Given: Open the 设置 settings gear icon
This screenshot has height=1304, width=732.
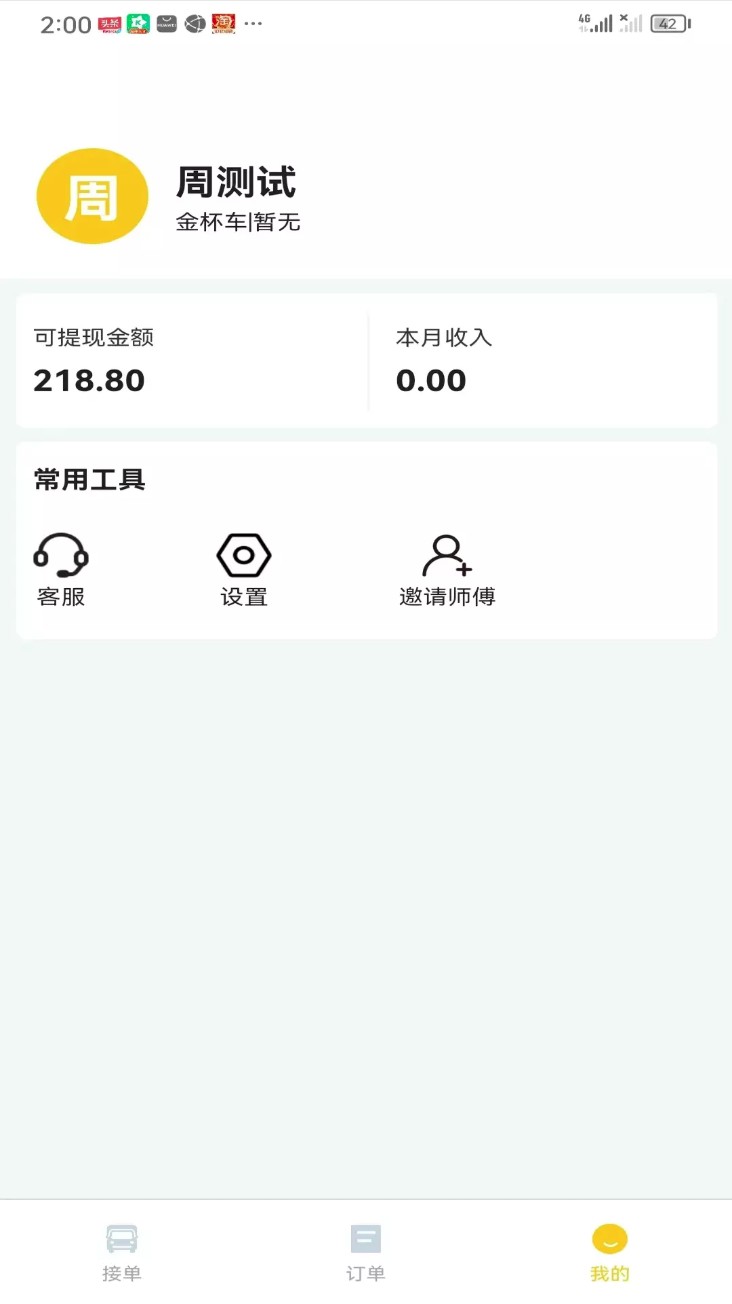Looking at the screenshot, I should [x=242, y=554].
